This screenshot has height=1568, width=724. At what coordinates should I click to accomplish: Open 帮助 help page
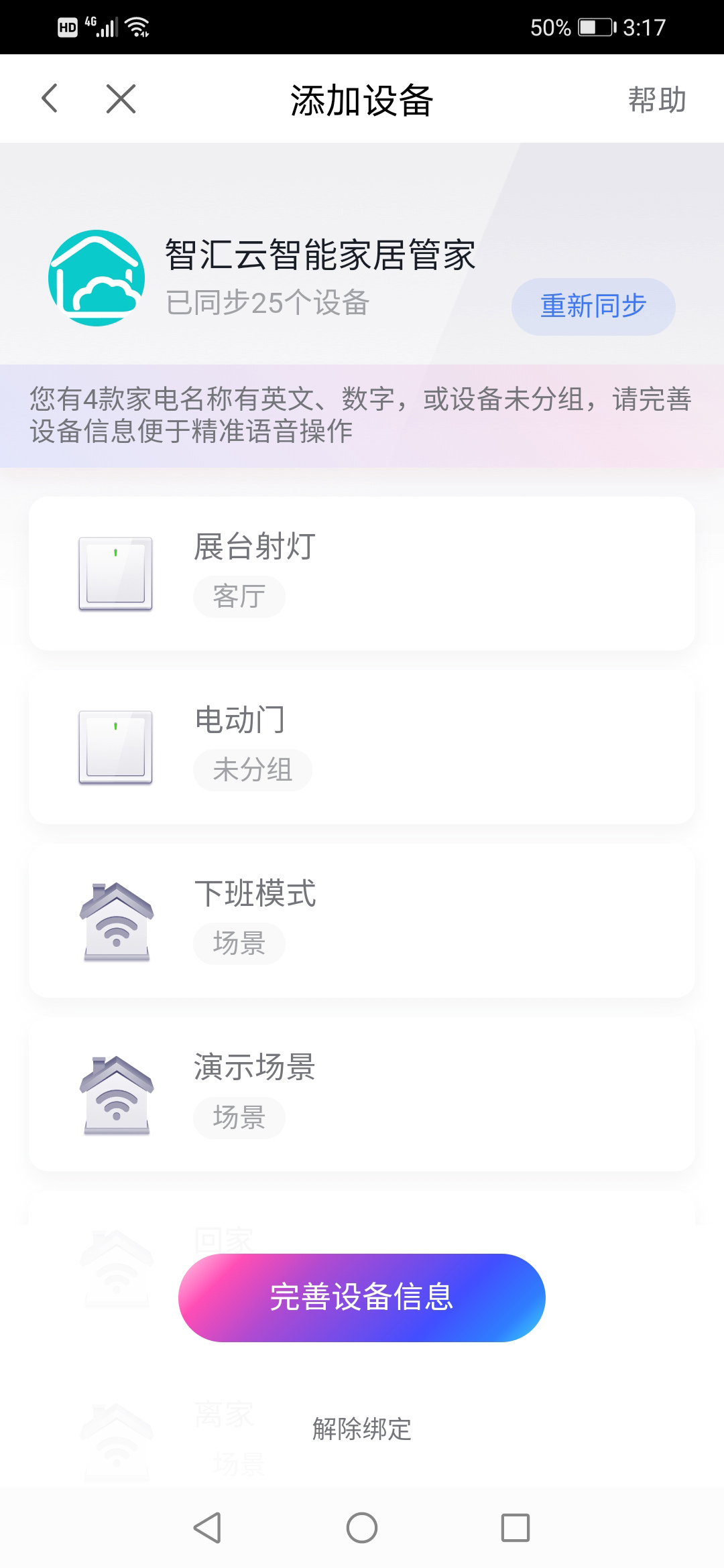coord(656,100)
